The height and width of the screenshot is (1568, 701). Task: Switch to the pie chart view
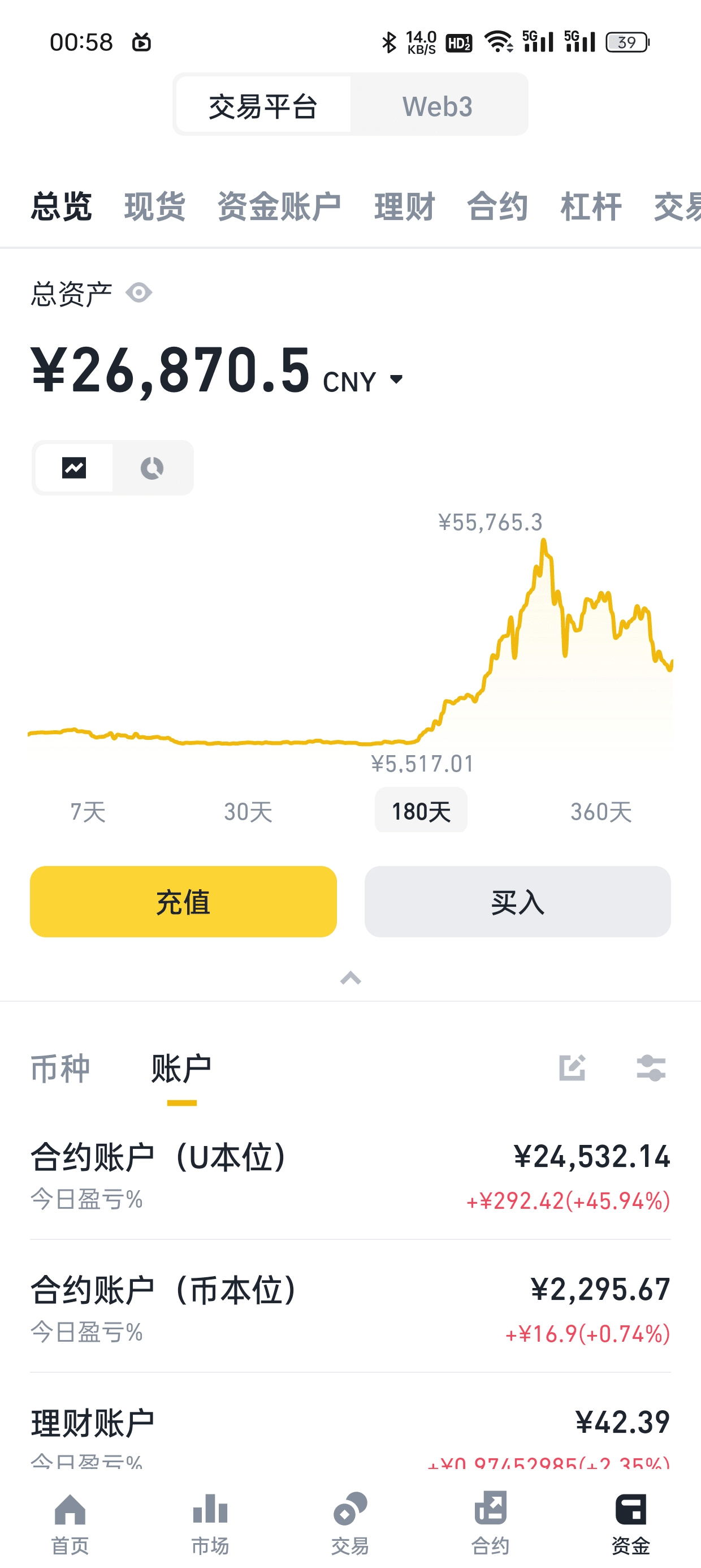tap(152, 468)
